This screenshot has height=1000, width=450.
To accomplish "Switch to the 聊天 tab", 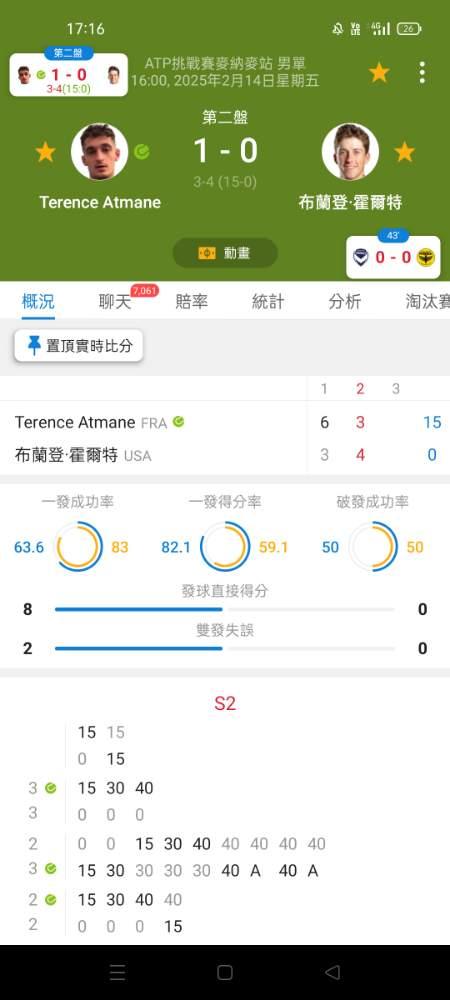I will click(115, 302).
